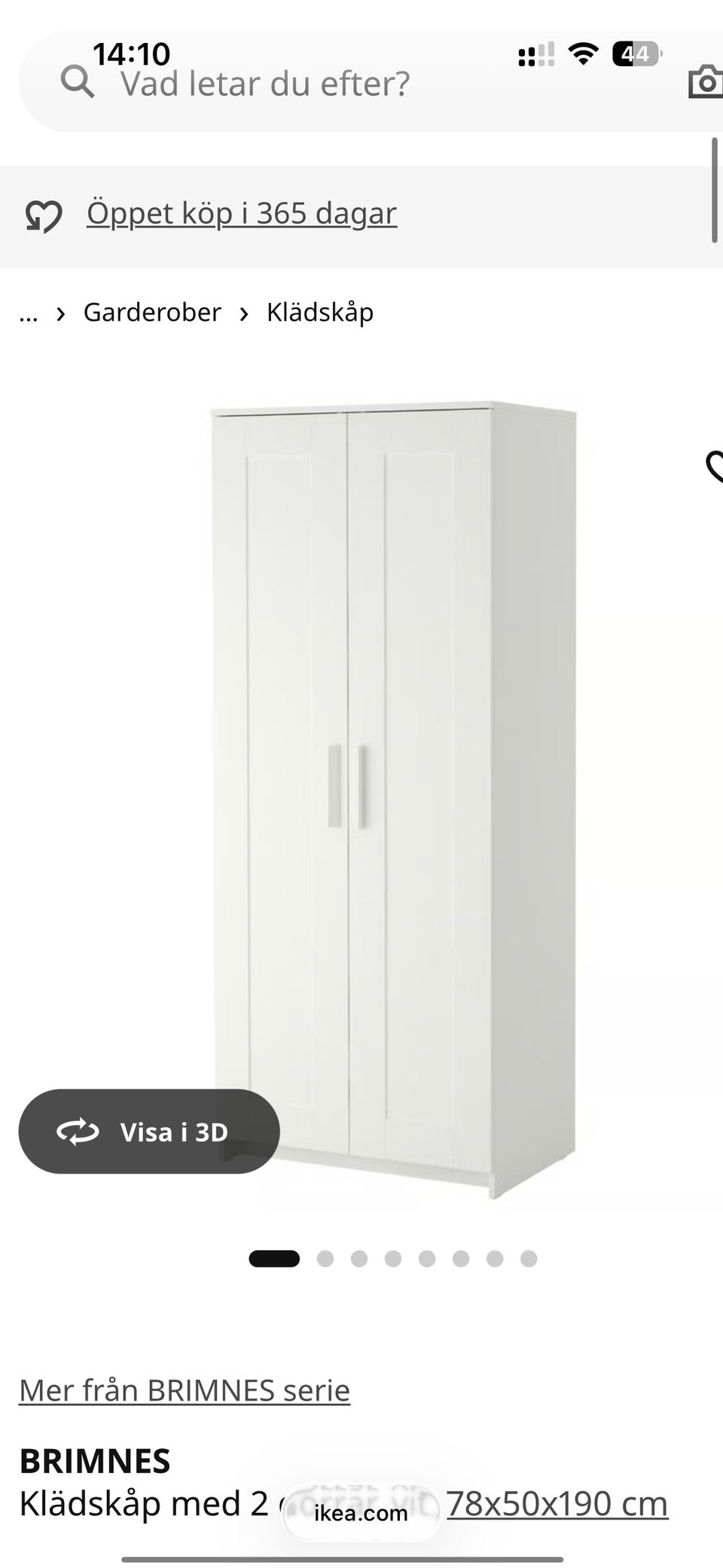723x1568 pixels.
Task: Tap the ikea.com address pill
Action: (361, 1513)
